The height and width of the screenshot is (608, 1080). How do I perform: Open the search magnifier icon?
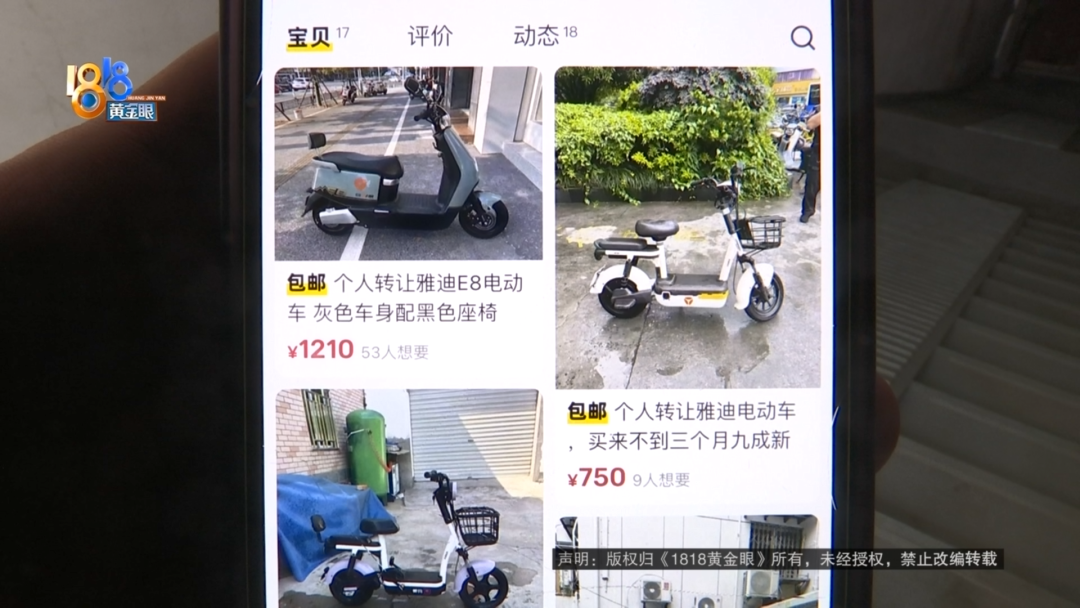802,38
